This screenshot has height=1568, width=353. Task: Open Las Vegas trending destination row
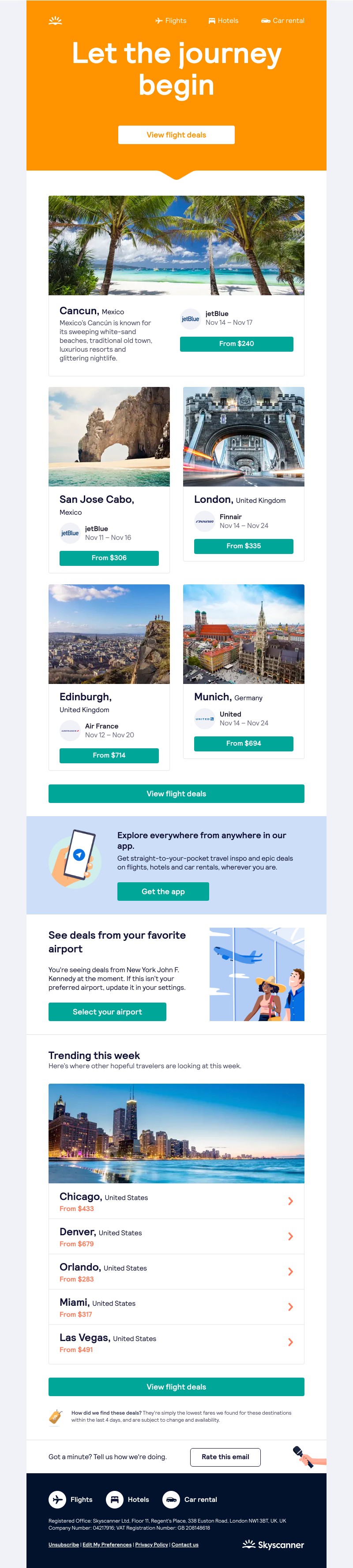tap(176, 1343)
